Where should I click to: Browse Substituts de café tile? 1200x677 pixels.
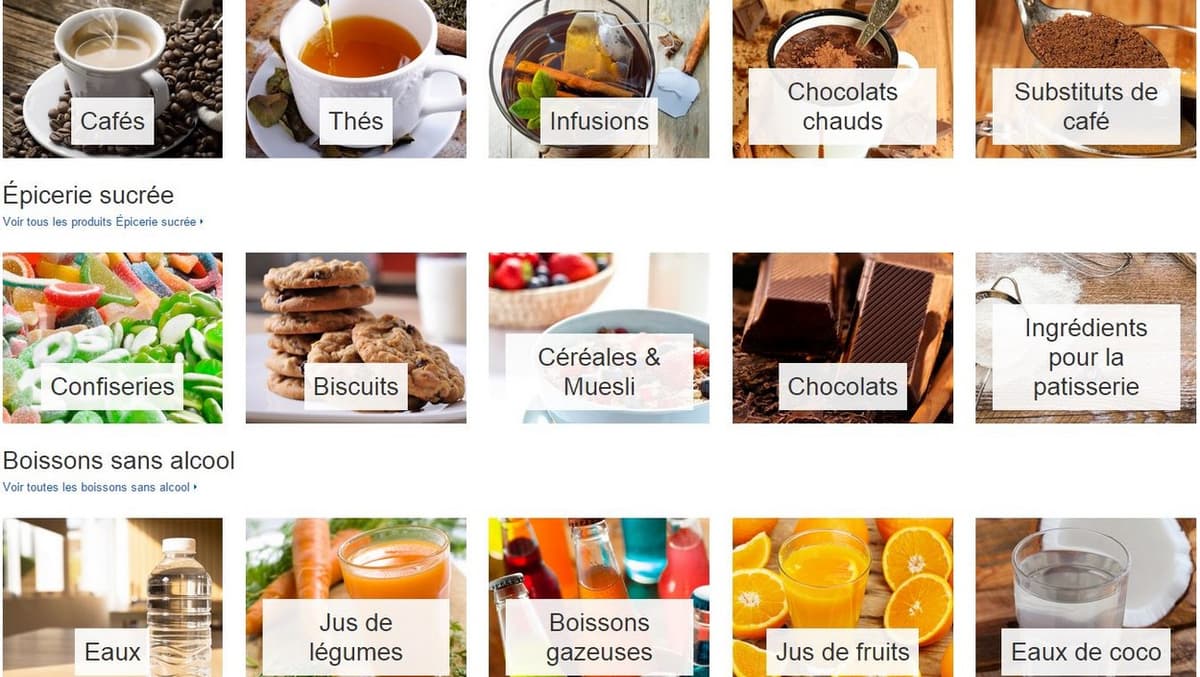click(1085, 80)
